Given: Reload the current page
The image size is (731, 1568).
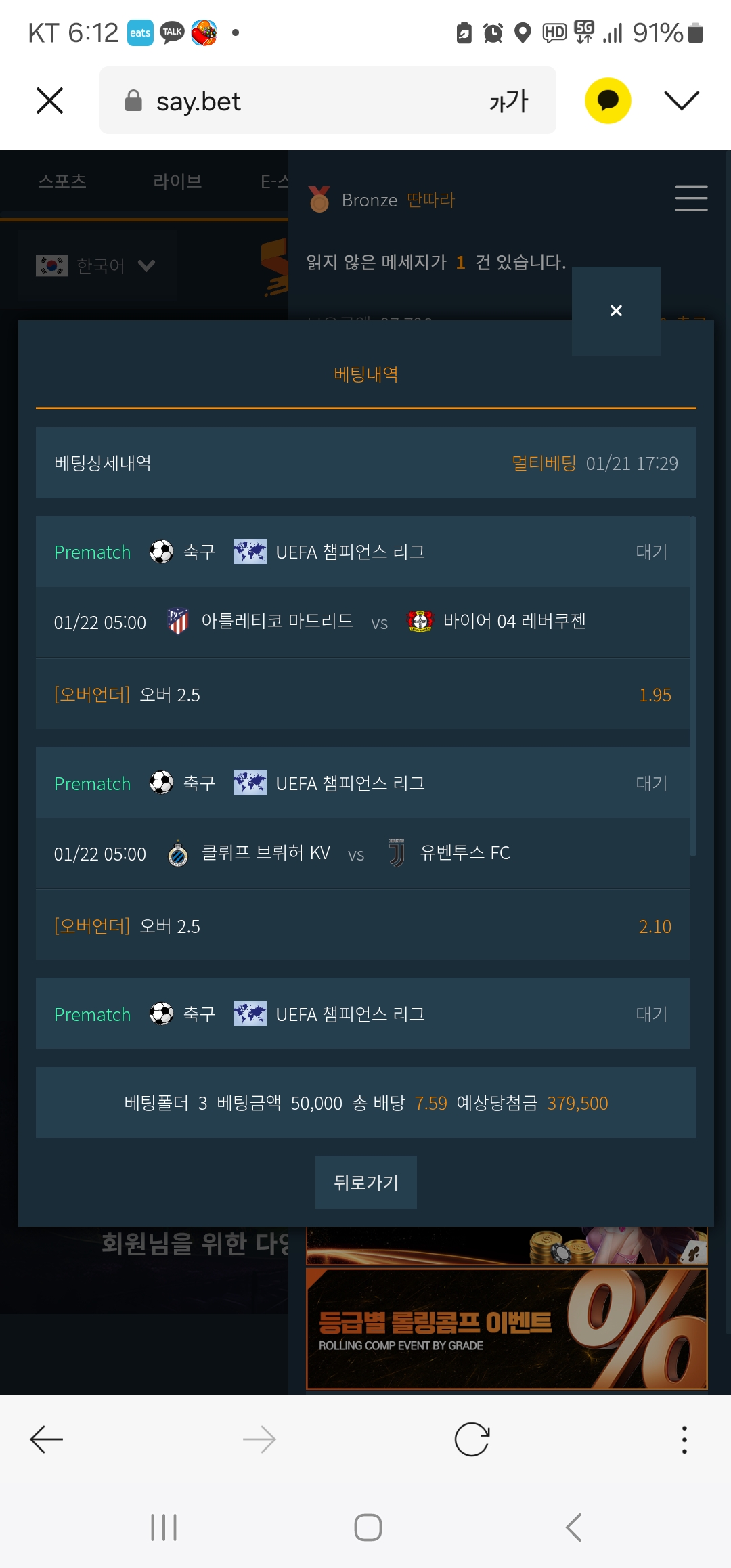Looking at the screenshot, I should pyautogui.click(x=472, y=1439).
